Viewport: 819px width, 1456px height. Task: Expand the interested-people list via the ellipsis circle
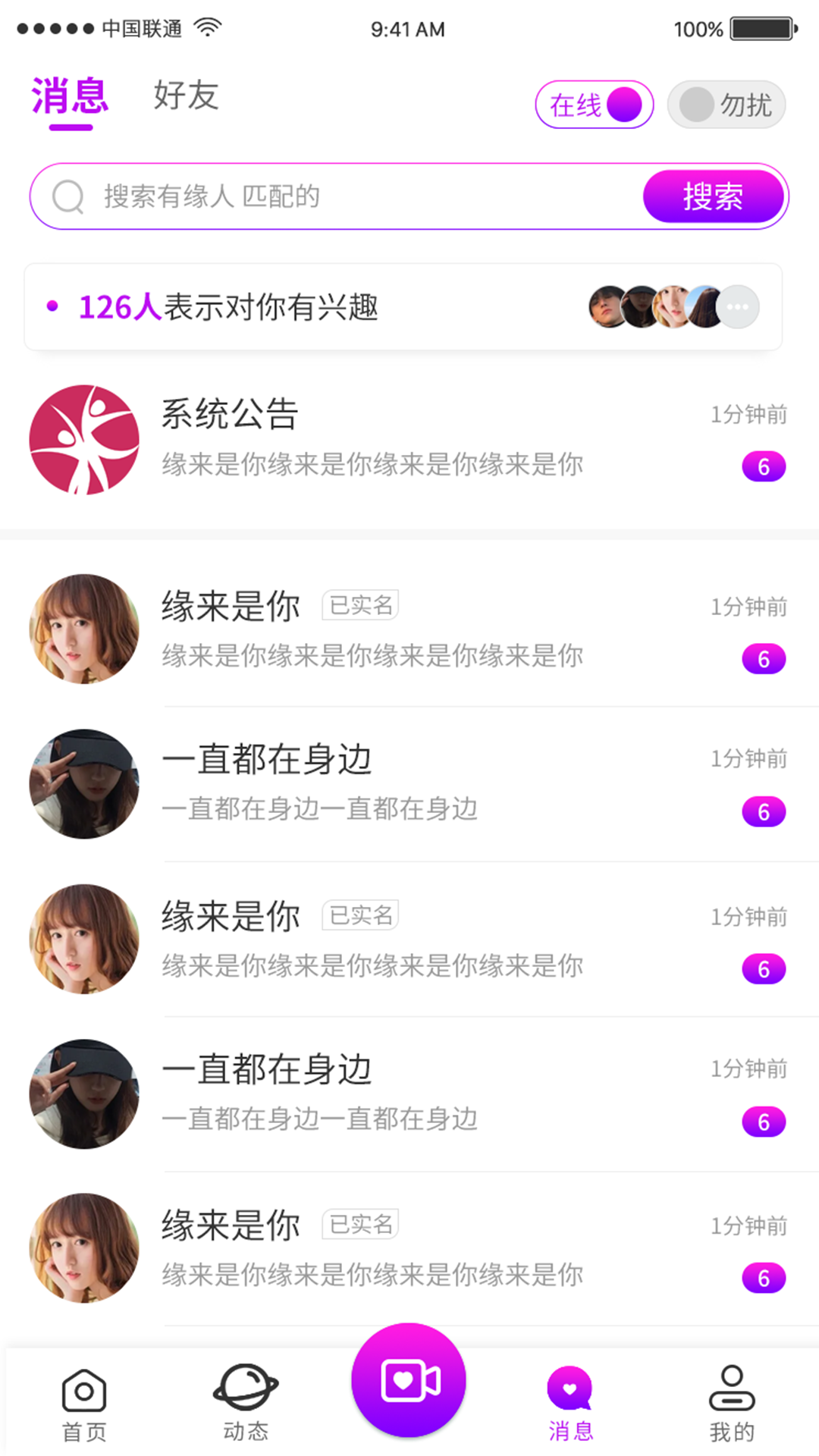(737, 306)
